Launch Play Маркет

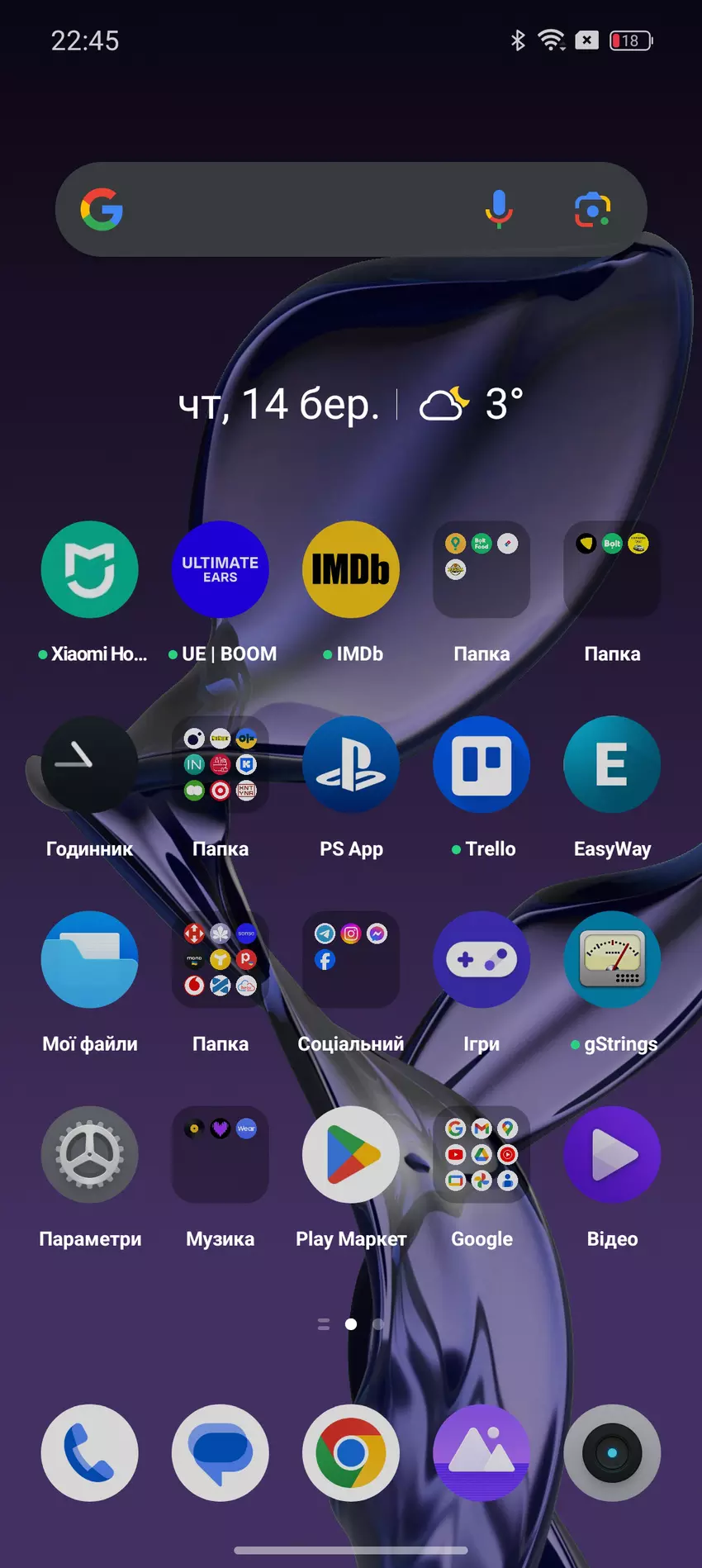click(350, 1155)
